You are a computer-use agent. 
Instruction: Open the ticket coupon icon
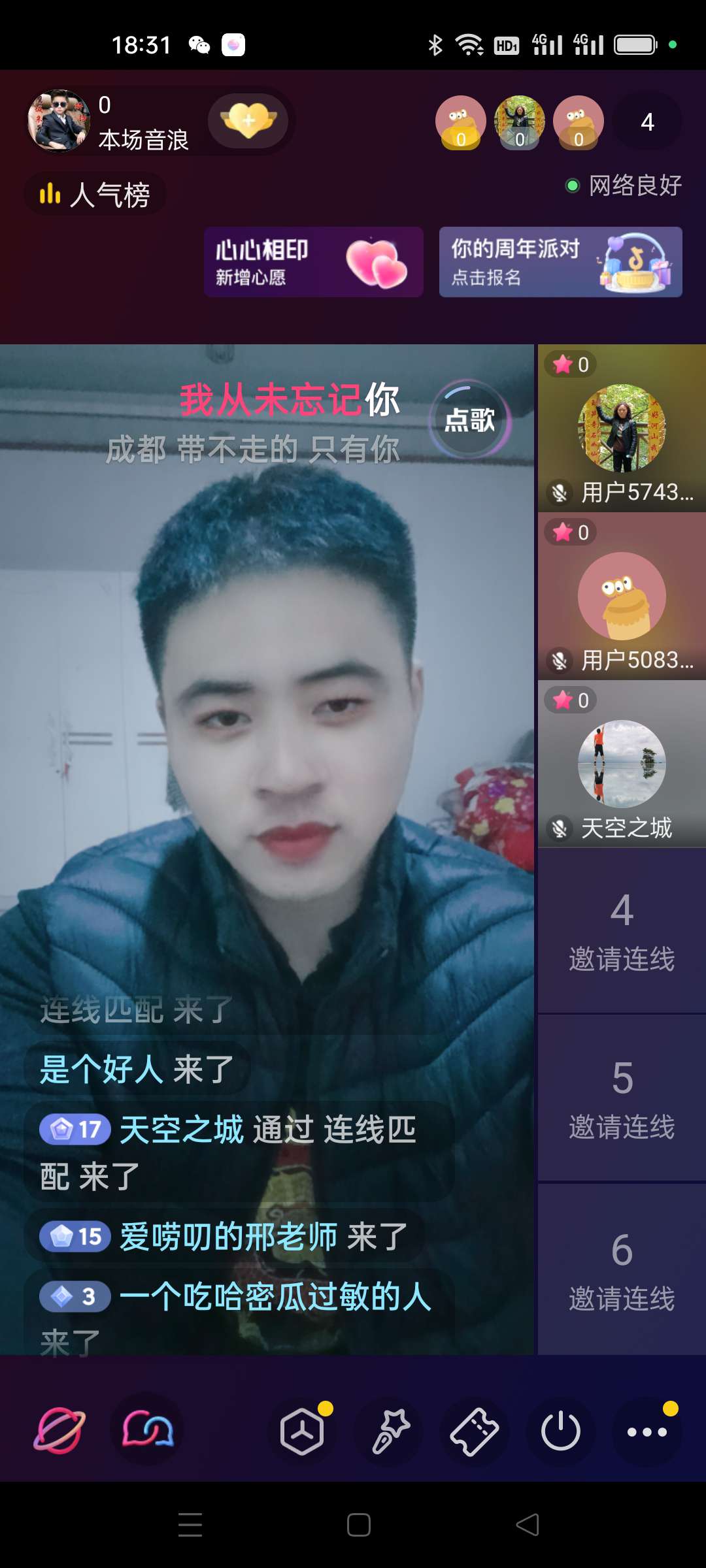[475, 1431]
